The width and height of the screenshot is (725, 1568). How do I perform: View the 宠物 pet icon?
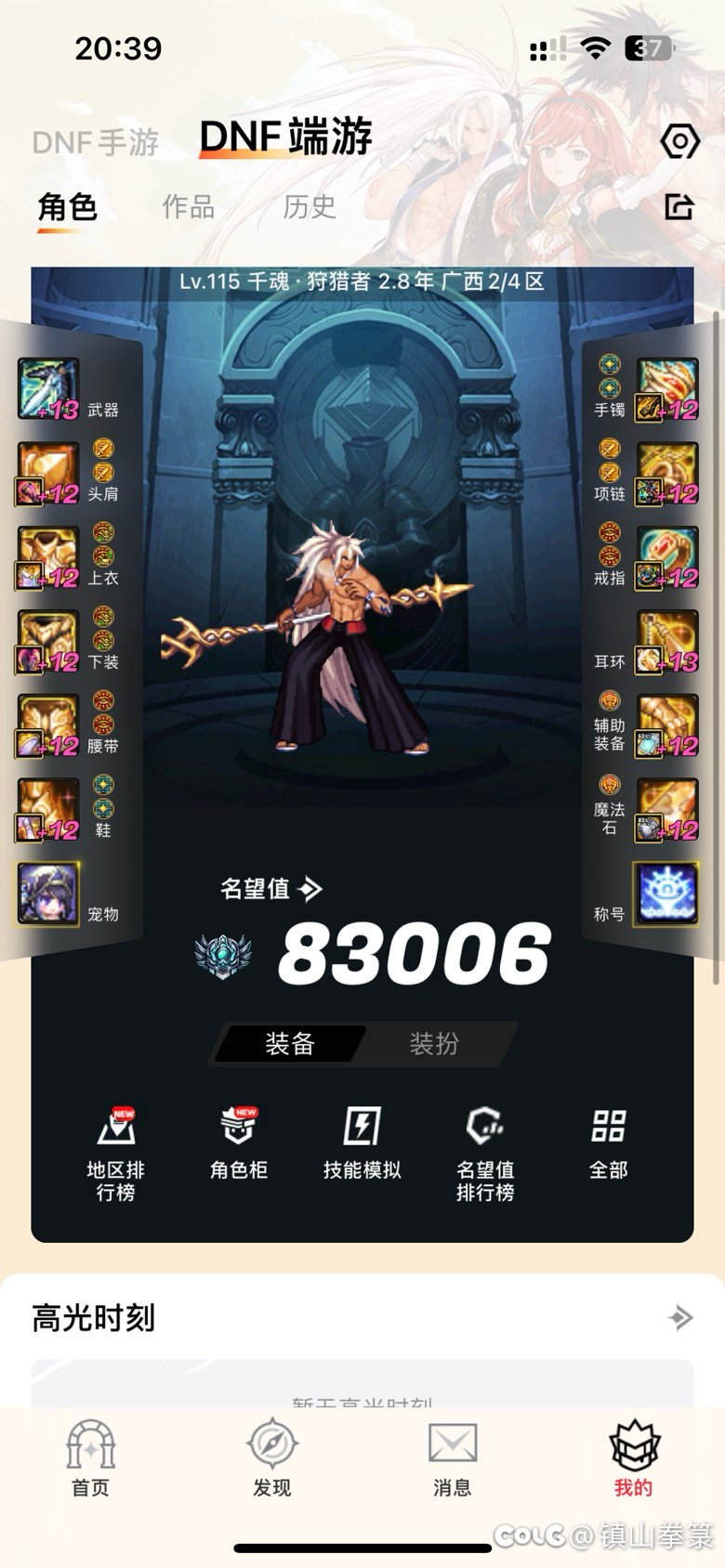[48, 894]
